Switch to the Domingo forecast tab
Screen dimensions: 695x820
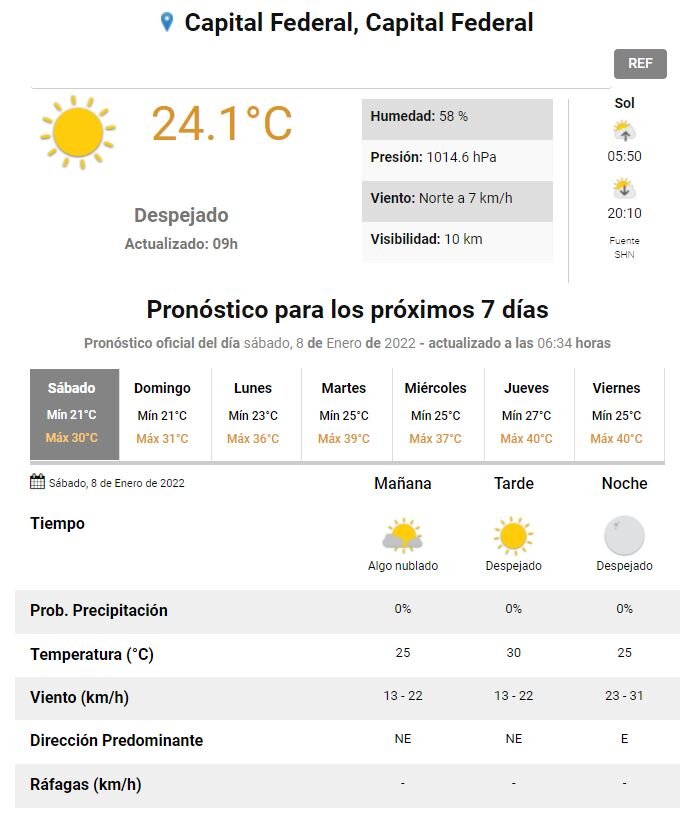click(x=162, y=413)
